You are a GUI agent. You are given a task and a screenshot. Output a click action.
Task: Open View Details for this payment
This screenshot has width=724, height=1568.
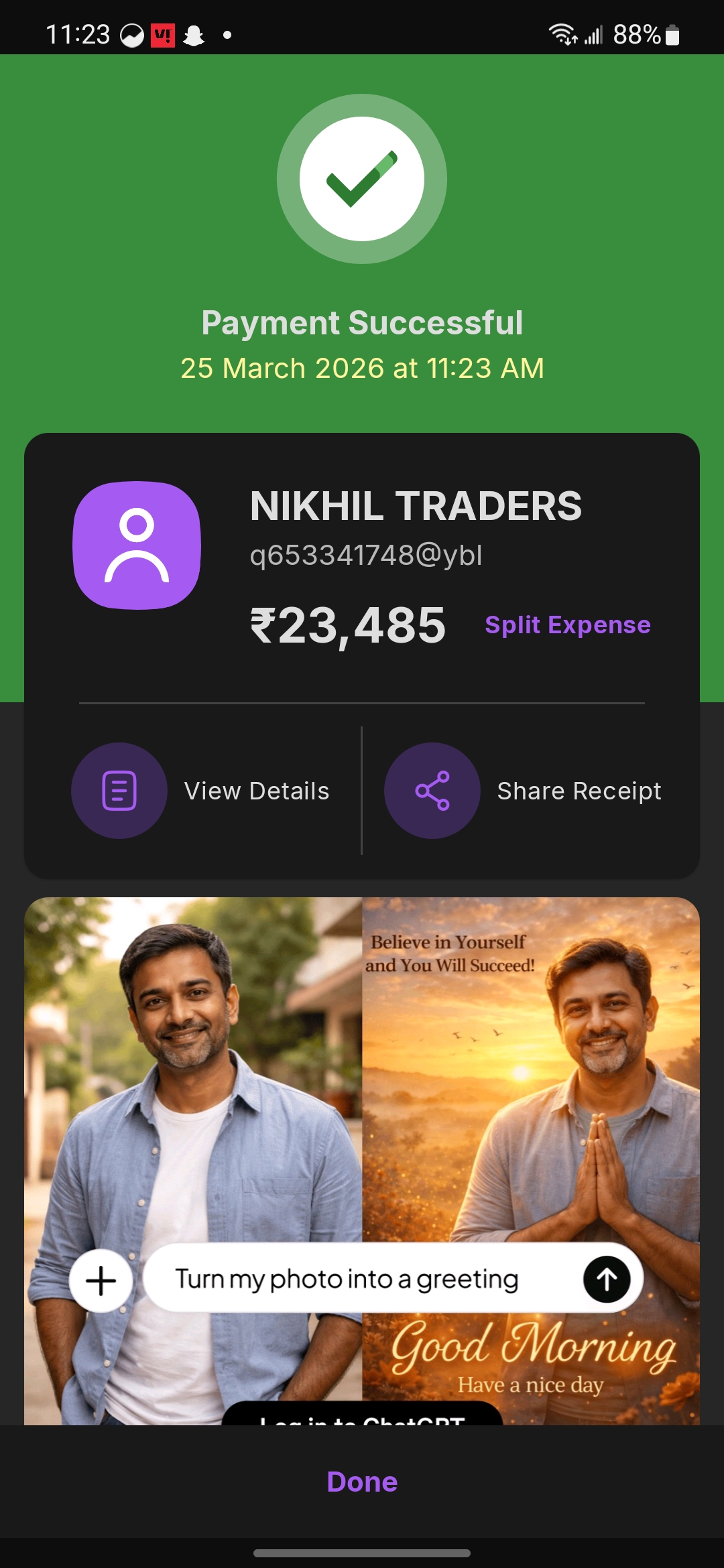[201, 791]
